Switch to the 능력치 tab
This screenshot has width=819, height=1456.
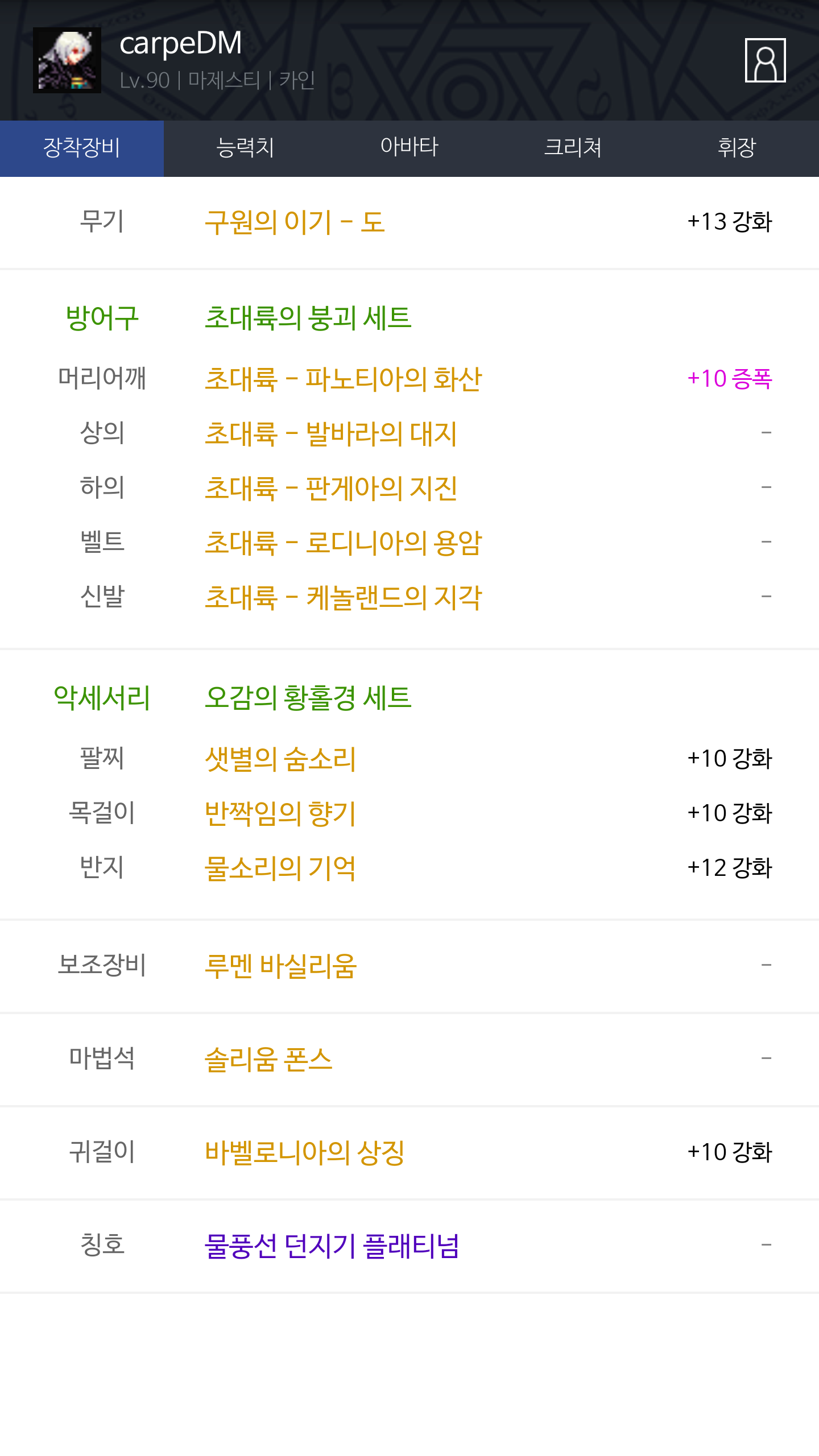[x=246, y=148]
